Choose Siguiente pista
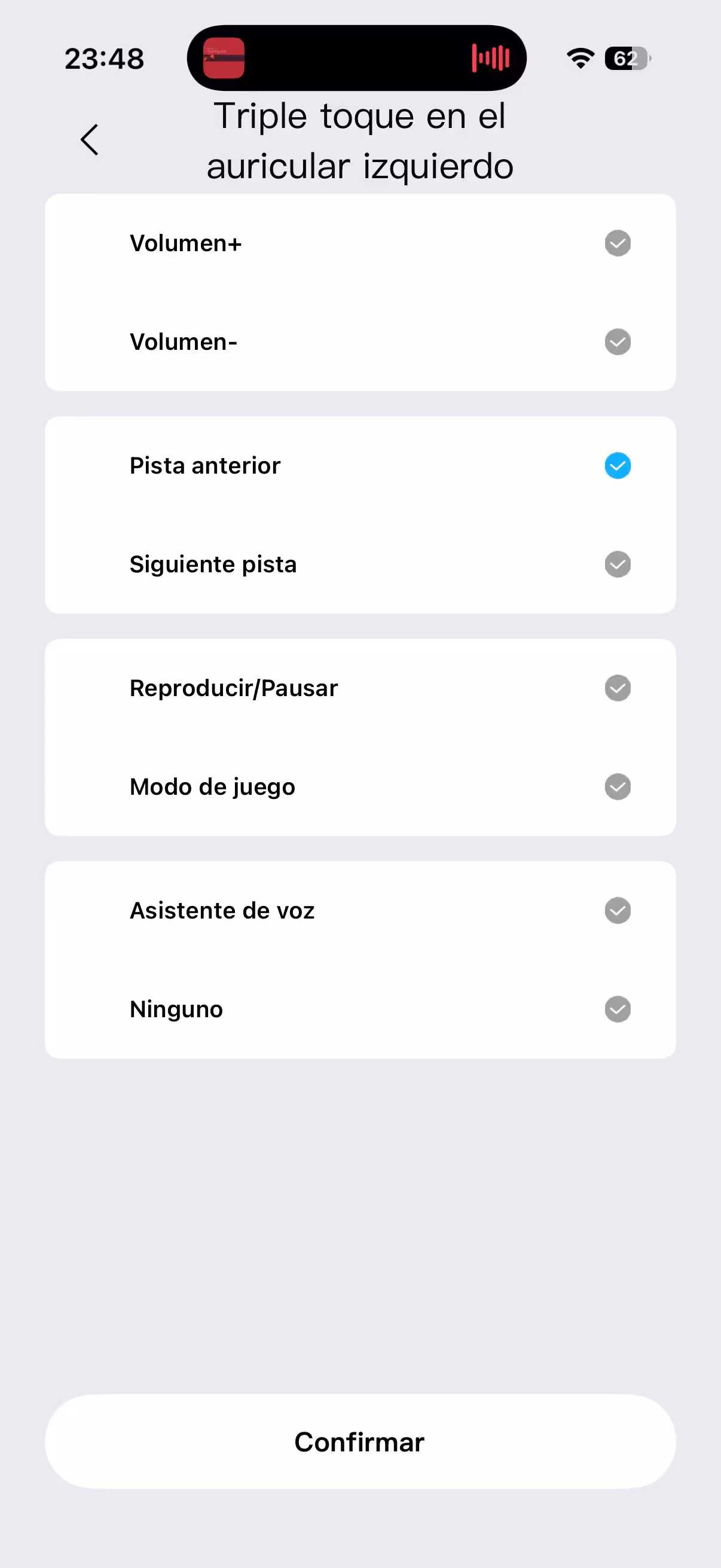Image resolution: width=721 pixels, height=1568 pixels. pos(617,565)
